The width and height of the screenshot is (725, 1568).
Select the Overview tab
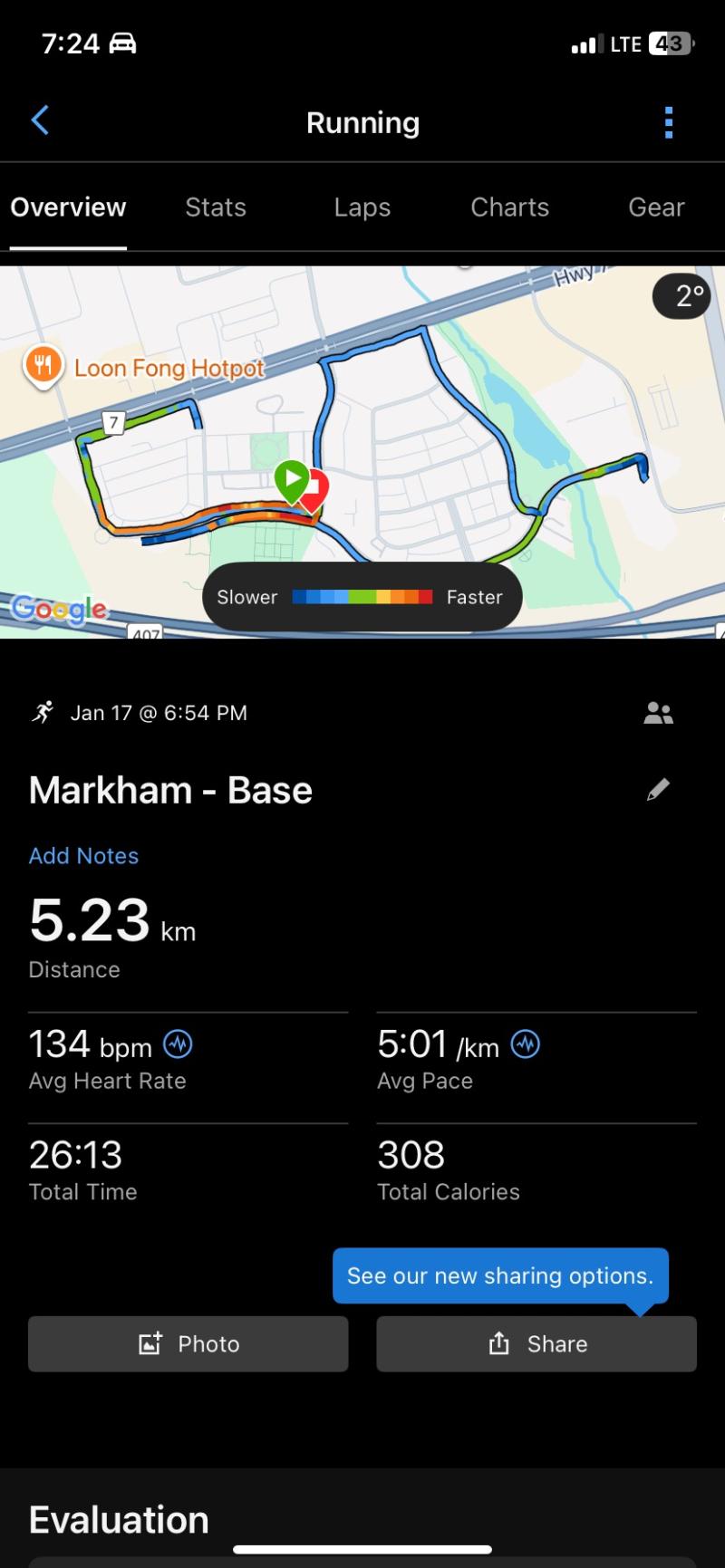pyautogui.click(x=68, y=207)
